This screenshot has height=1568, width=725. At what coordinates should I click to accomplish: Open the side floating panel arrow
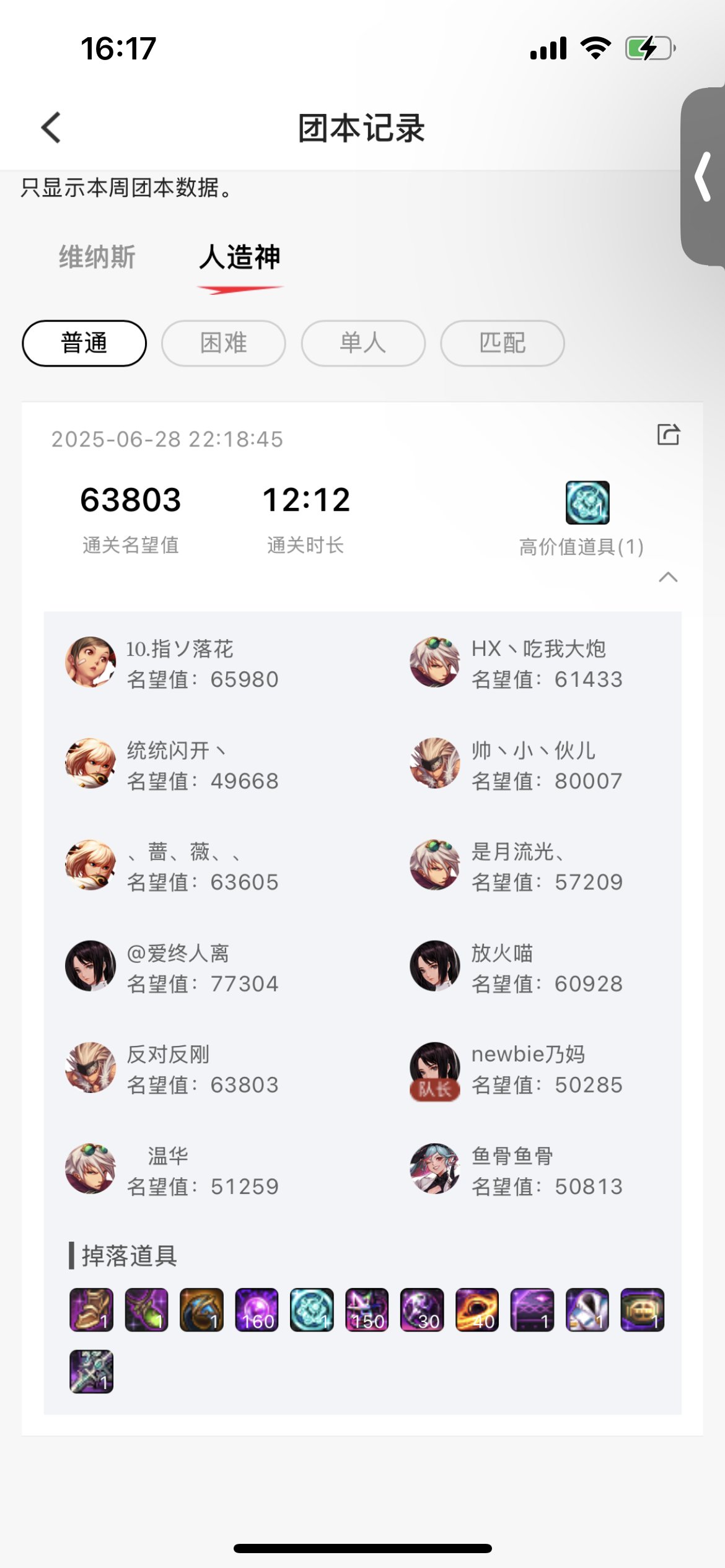tap(703, 177)
